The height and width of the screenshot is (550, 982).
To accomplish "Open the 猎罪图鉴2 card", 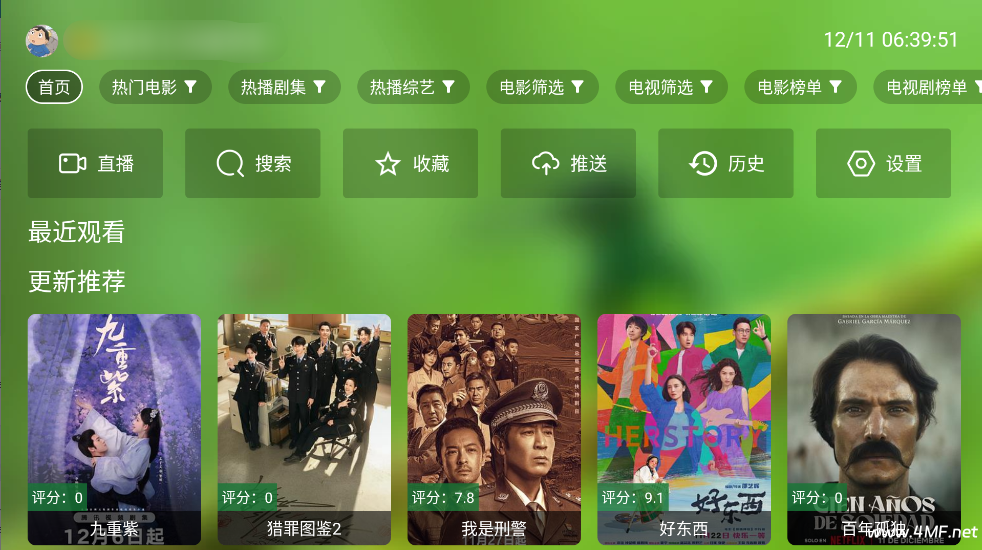I will [304, 430].
